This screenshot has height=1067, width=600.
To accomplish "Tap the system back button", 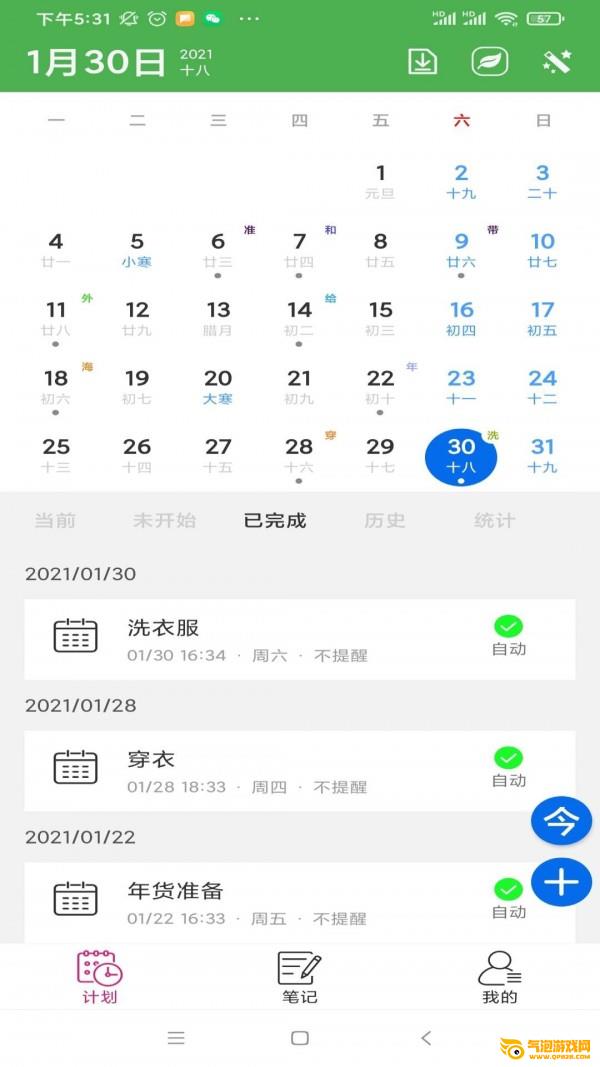I will 426,1038.
